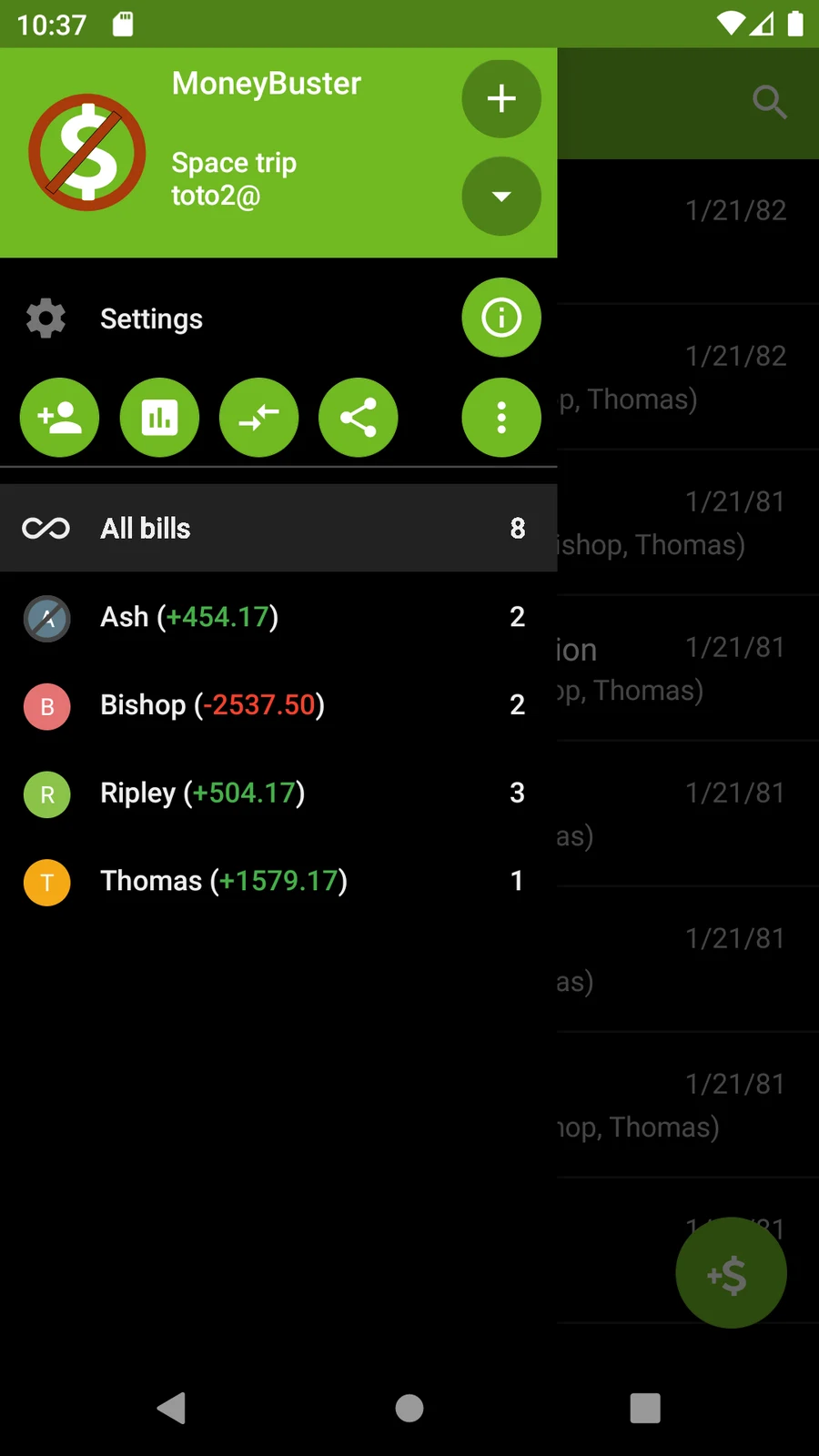This screenshot has height=1456, width=819.
Task: Open the info button
Action: (501, 318)
